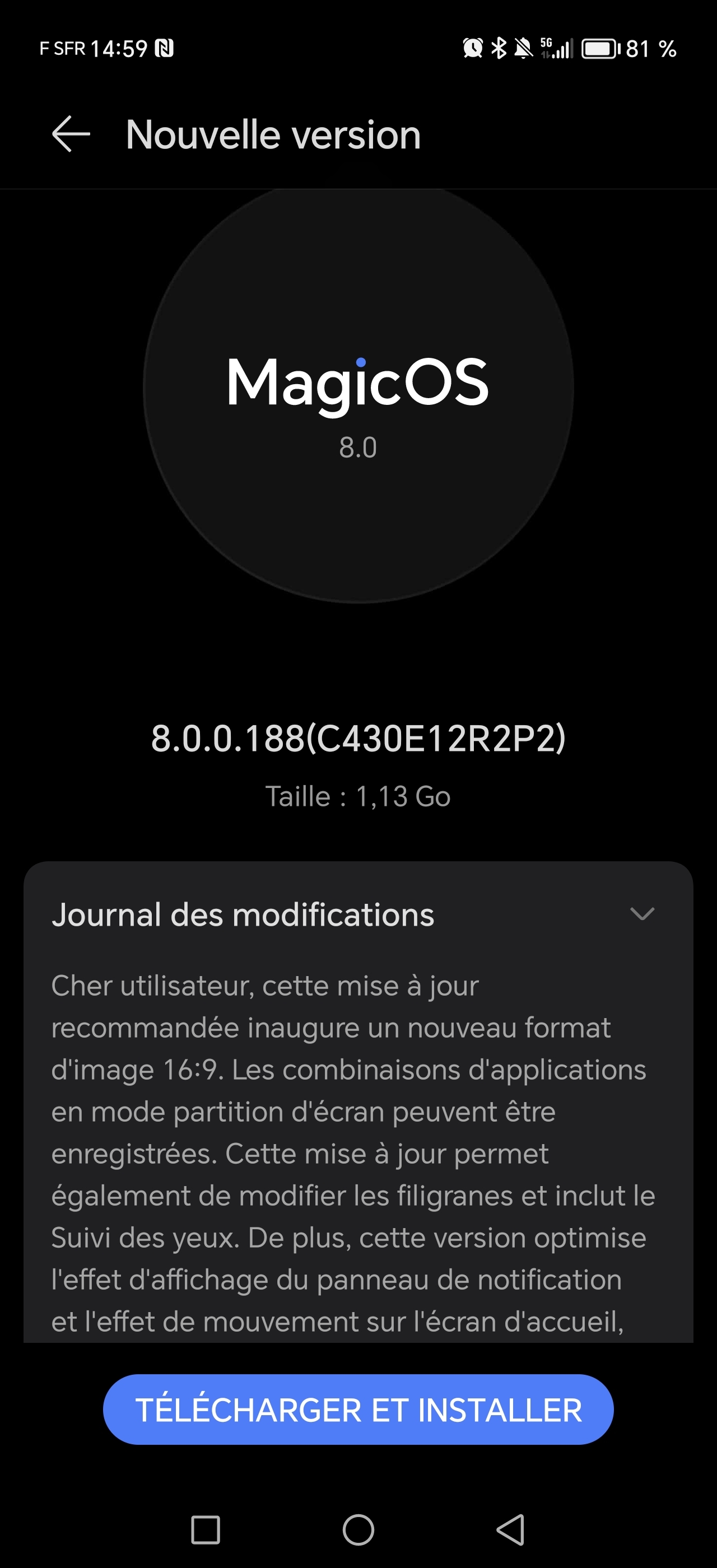
Task: Tap TÉLÉCHARGER ET INSTALLER button
Action: [x=358, y=1410]
